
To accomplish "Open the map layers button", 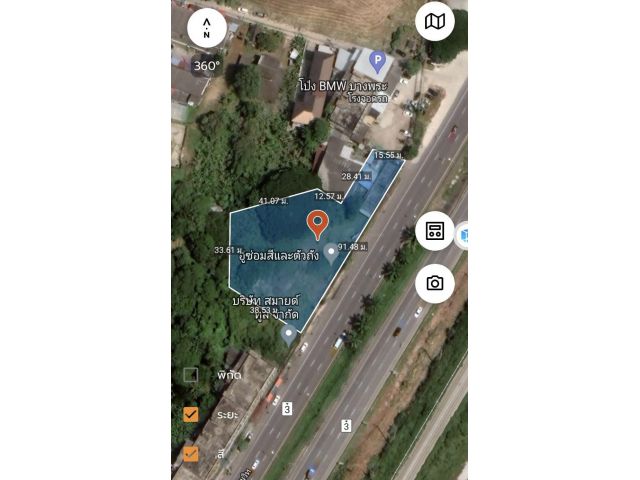I will pyautogui.click(x=434, y=21).
